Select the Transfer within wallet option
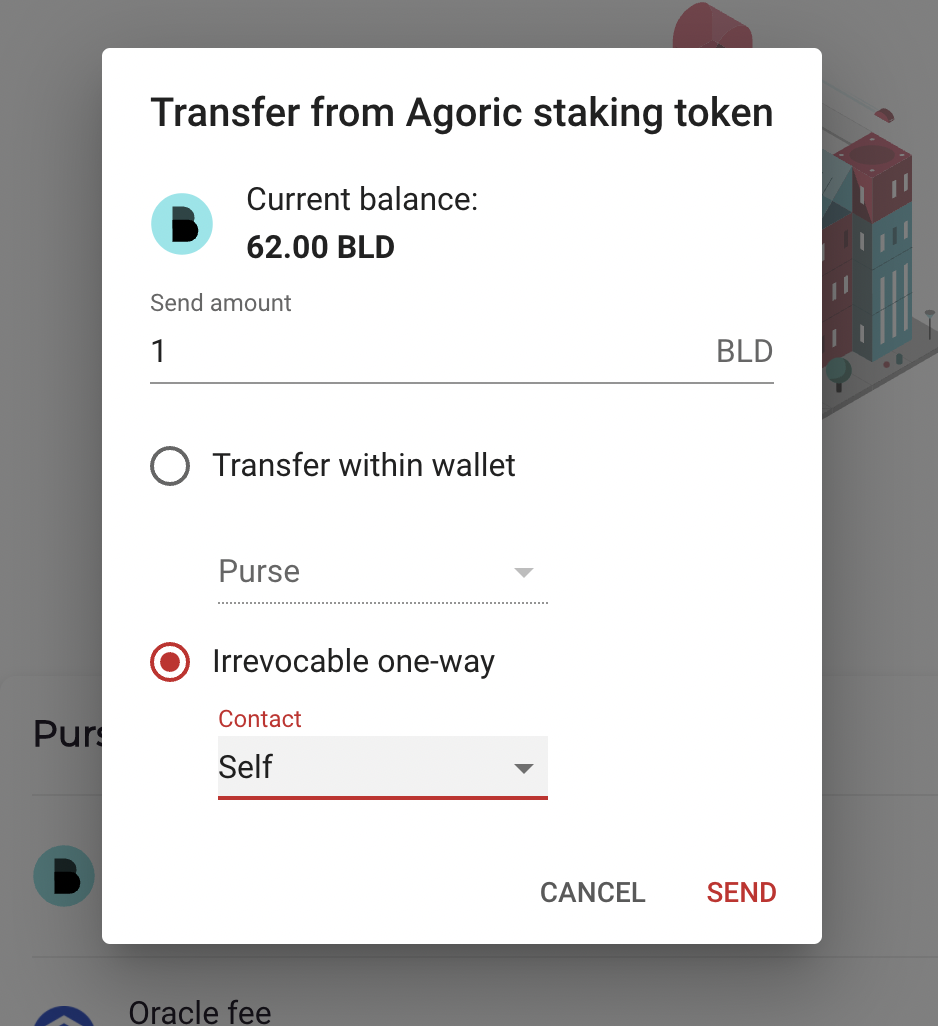 click(x=170, y=465)
